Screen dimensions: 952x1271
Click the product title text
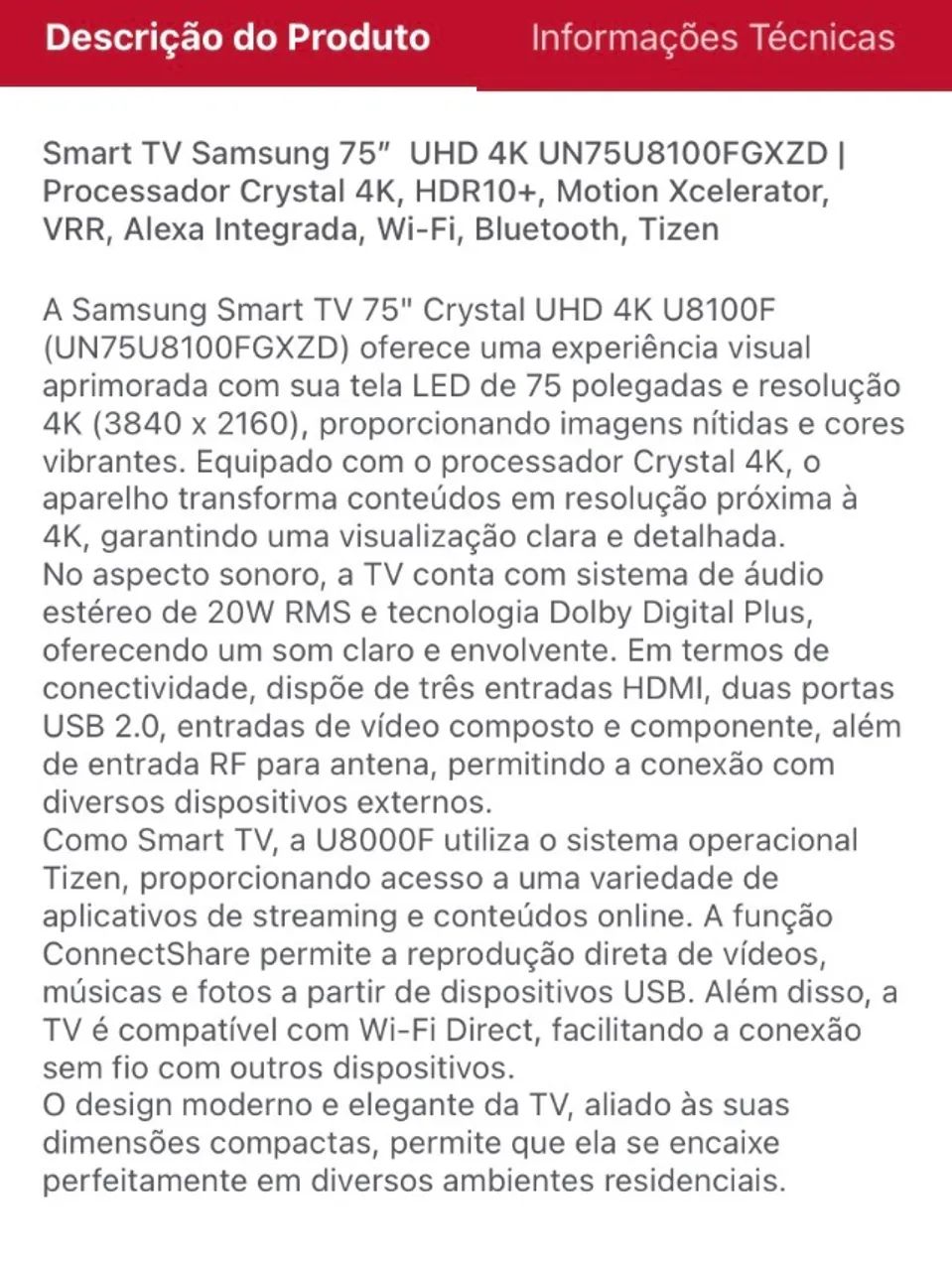[x=437, y=189]
